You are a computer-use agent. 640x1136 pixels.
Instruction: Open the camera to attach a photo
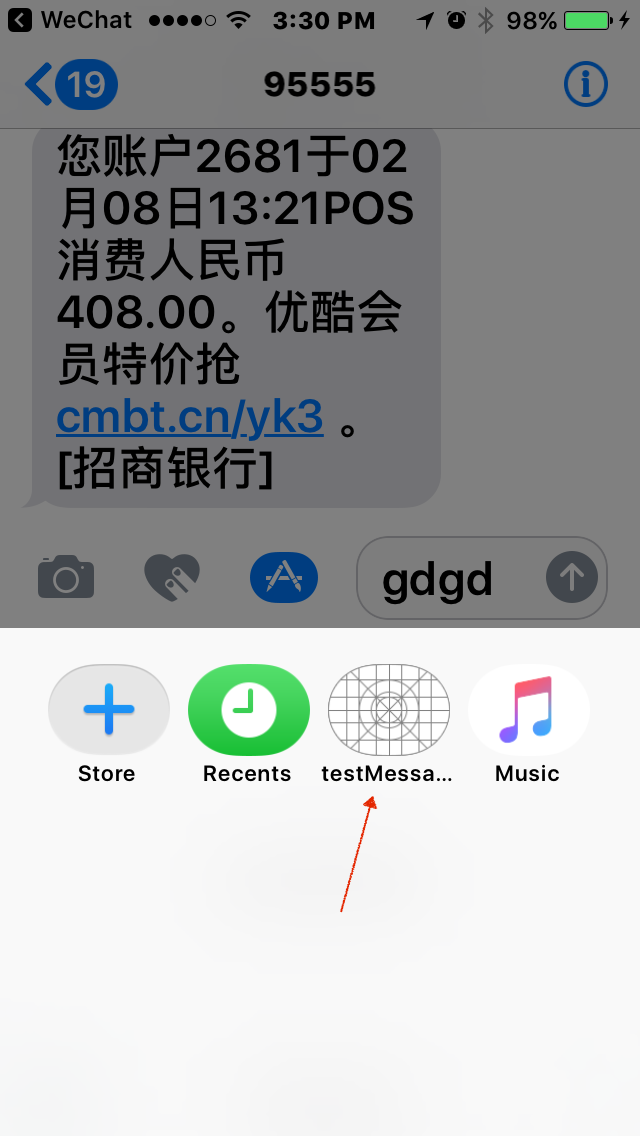pyautogui.click(x=66, y=577)
